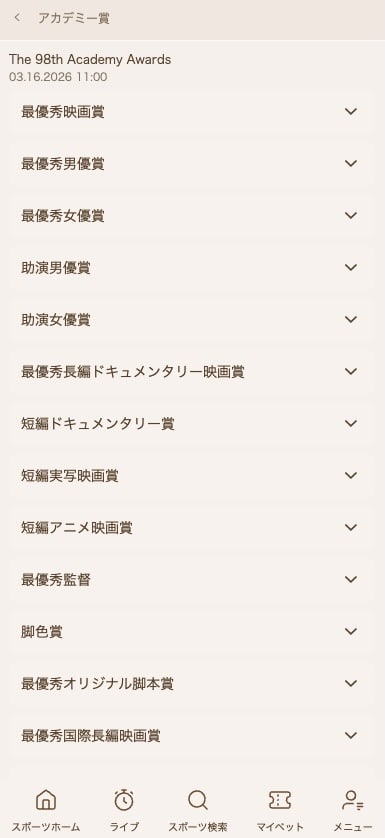Show odds for 短編実写映画賞

[x=190, y=475]
